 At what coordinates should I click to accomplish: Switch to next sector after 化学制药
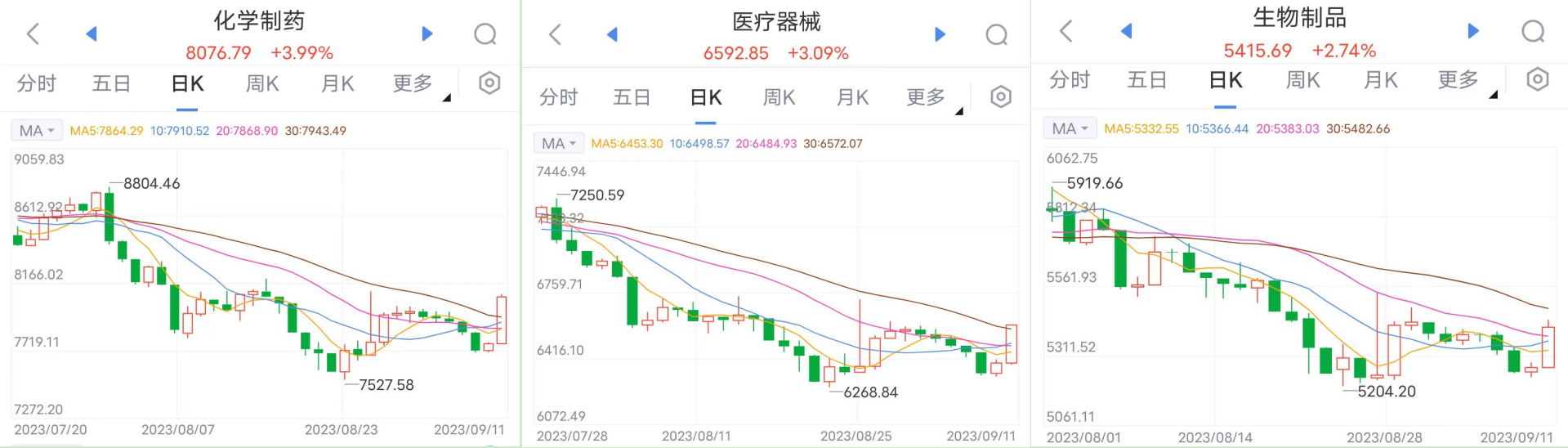click(427, 34)
